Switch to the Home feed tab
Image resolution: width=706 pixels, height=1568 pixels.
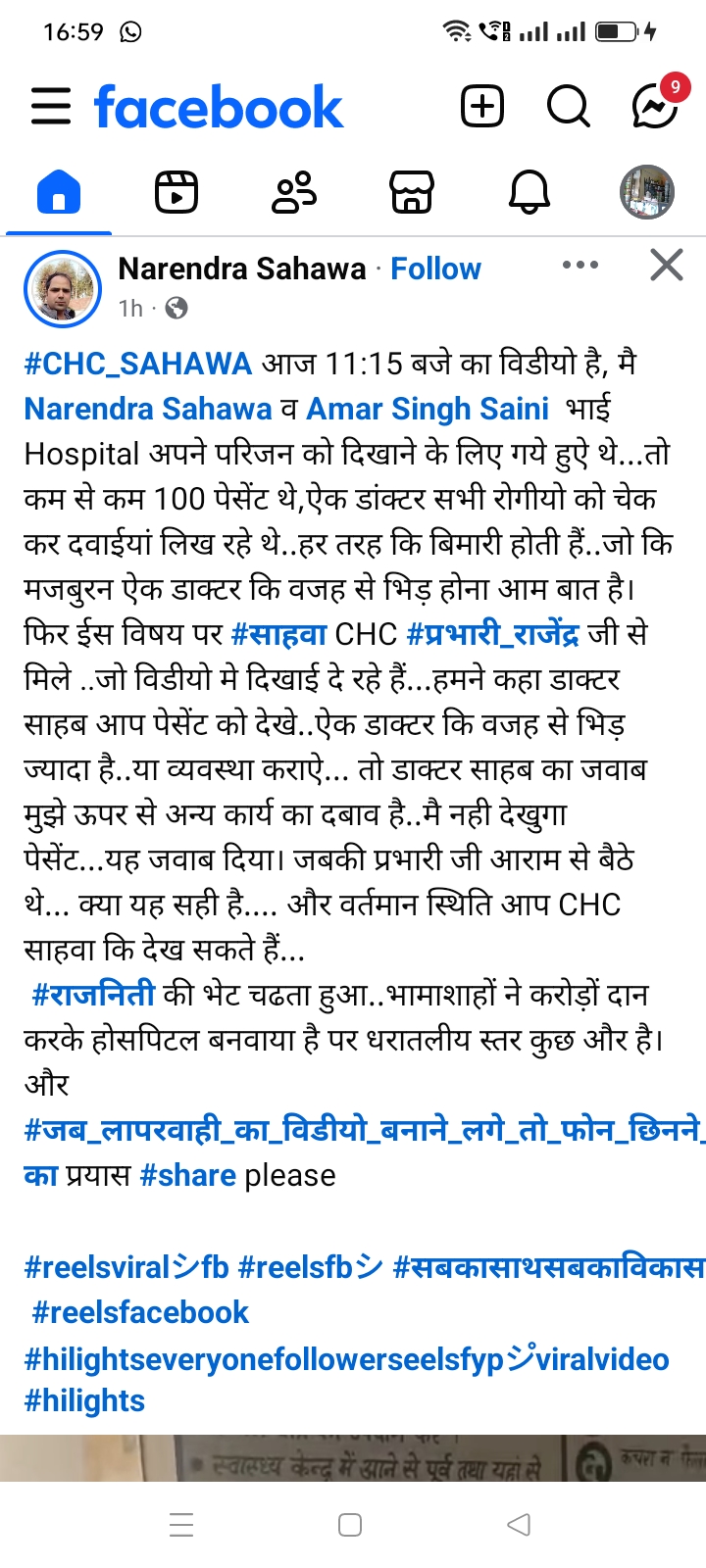tap(59, 191)
